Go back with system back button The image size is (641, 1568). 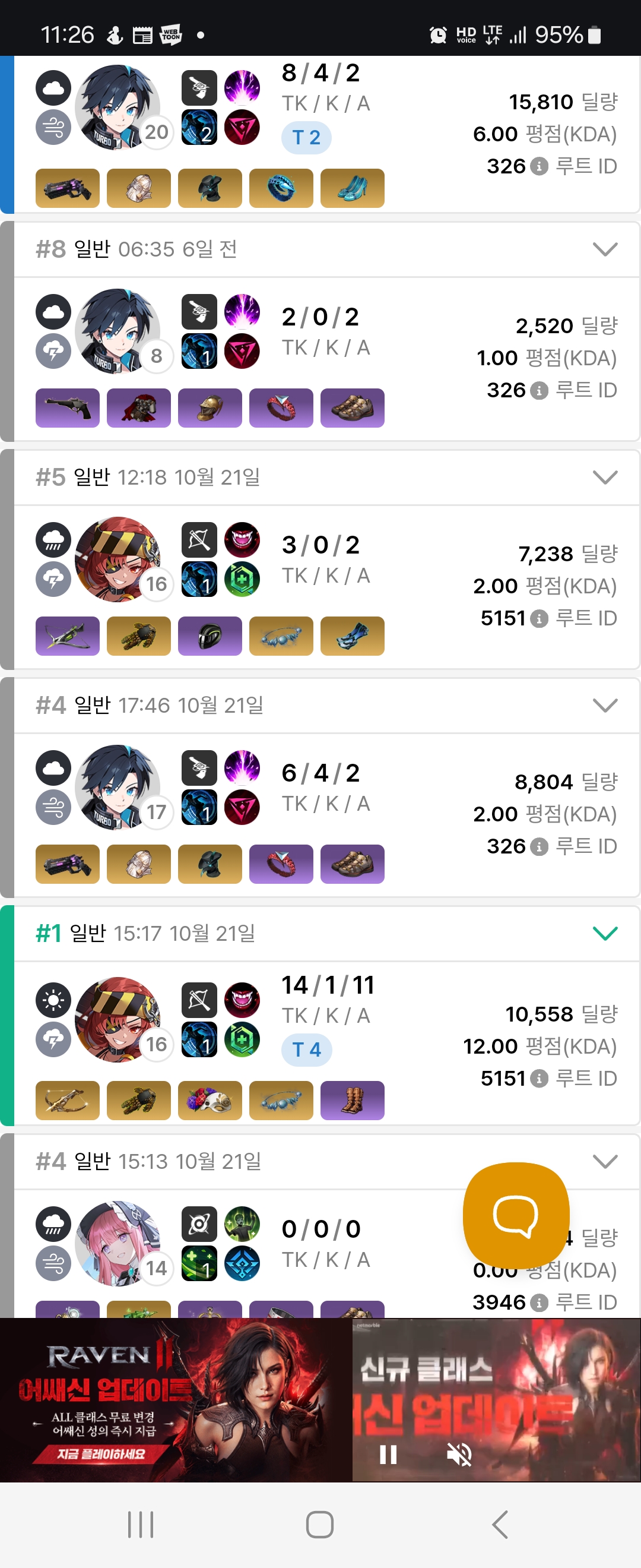click(x=500, y=1525)
